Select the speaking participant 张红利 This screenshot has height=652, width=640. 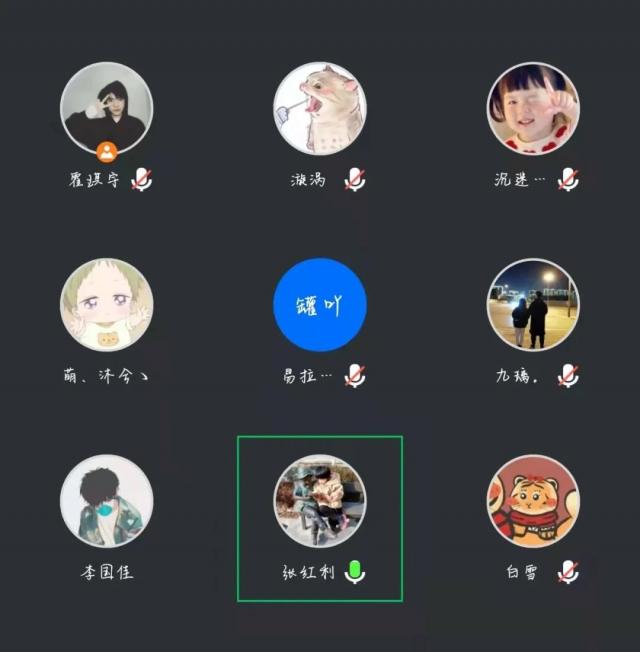(x=320, y=501)
